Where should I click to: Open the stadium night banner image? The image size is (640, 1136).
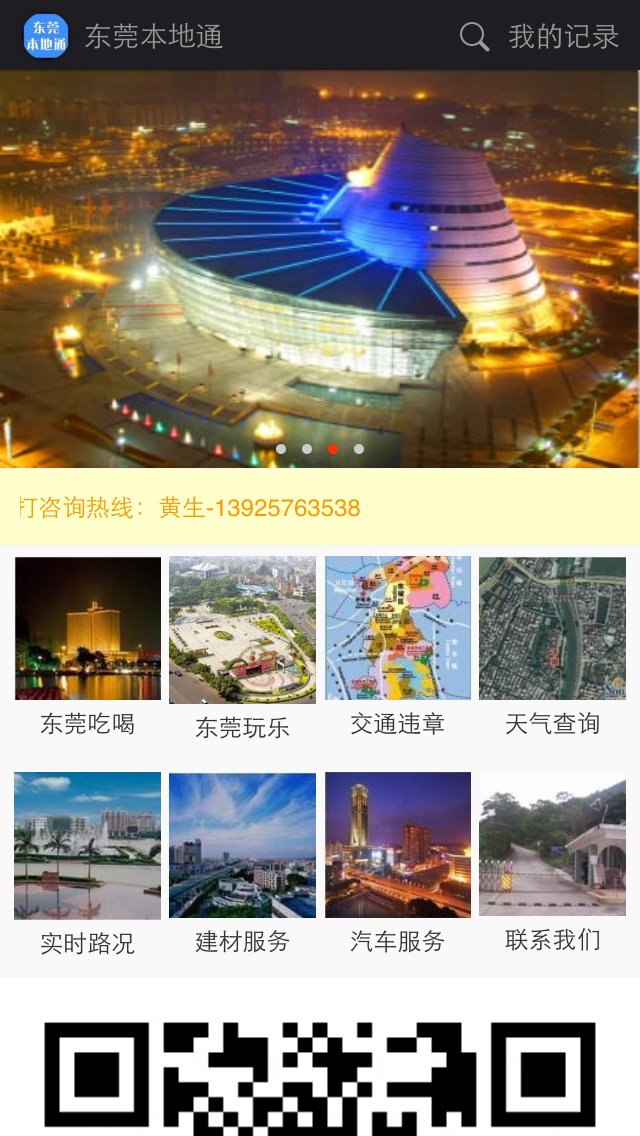320,268
